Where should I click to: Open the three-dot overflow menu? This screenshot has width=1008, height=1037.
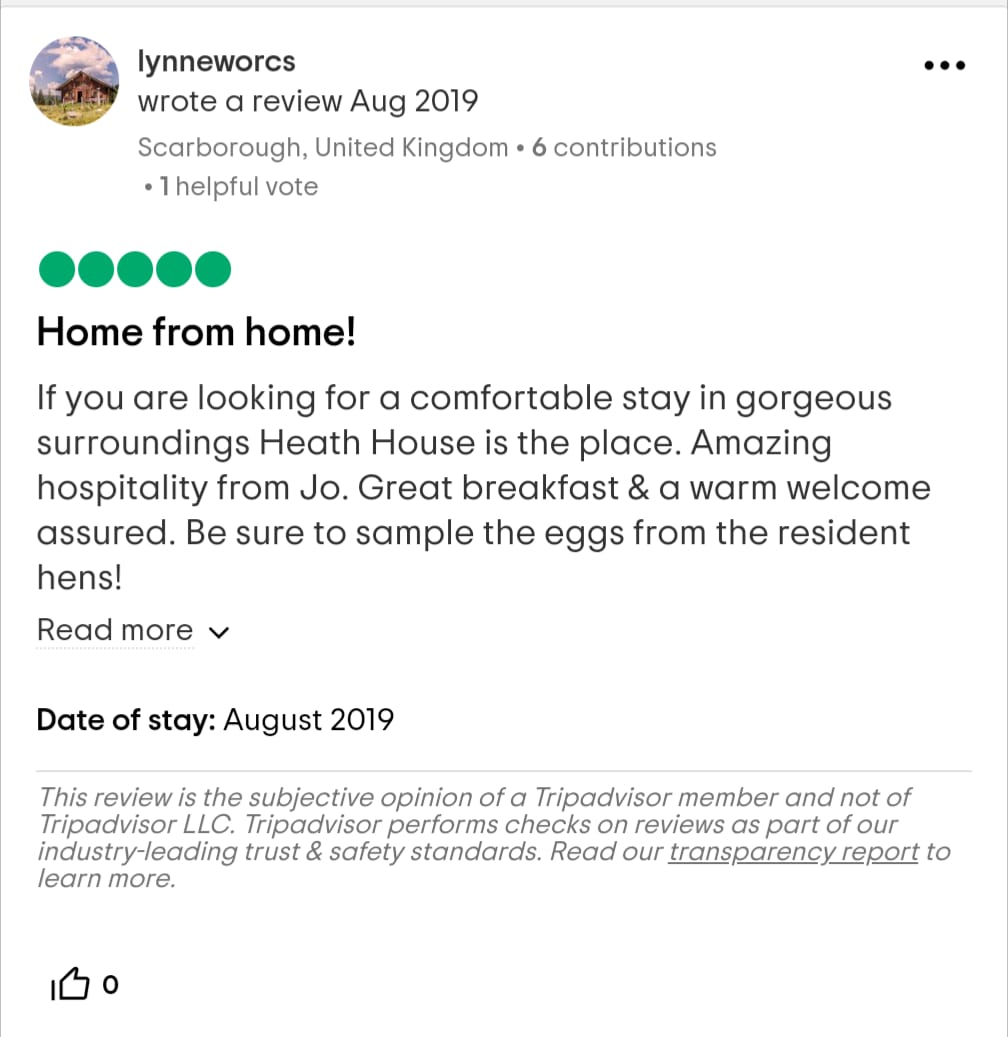[944, 66]
